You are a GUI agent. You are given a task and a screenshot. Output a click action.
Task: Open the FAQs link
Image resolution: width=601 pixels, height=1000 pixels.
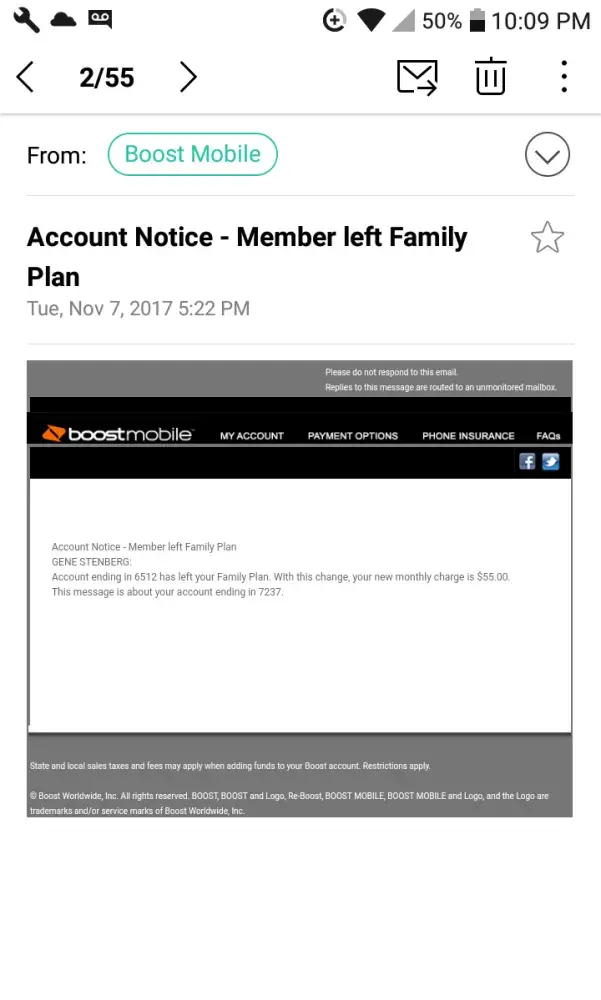(x=548, y=436)
